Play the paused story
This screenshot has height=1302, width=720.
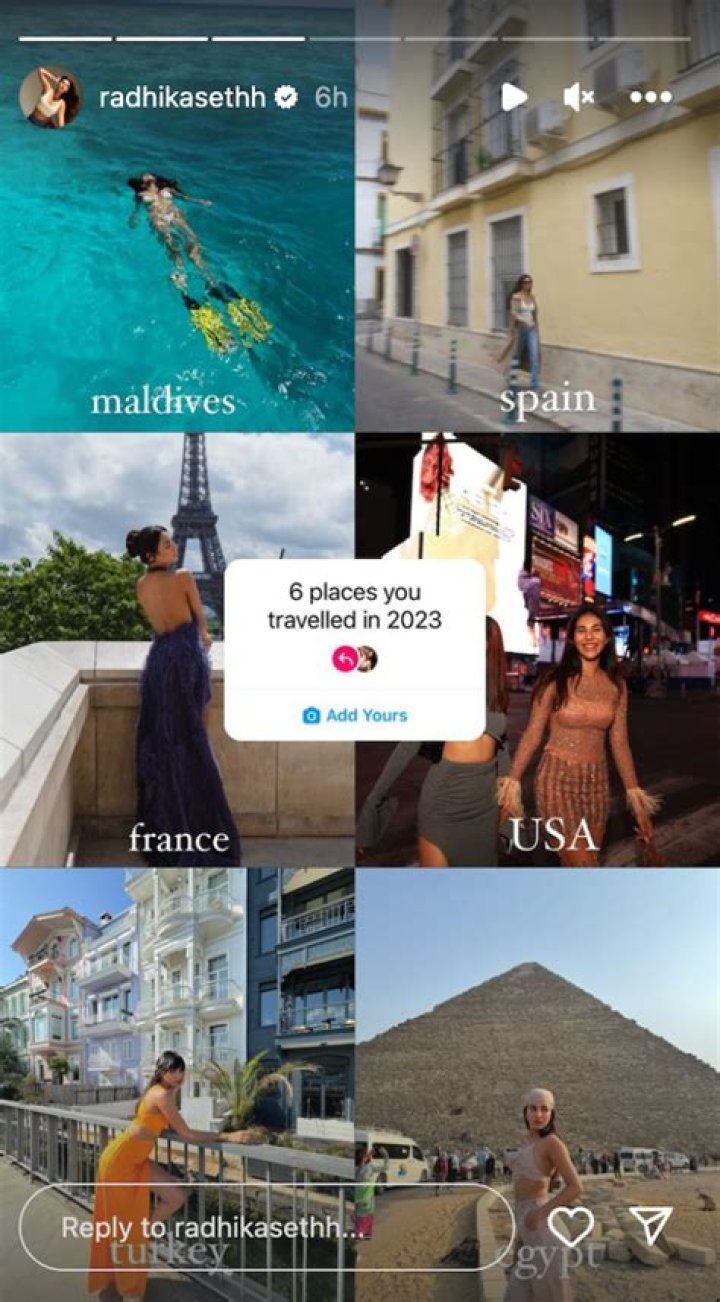click(513, 97)
